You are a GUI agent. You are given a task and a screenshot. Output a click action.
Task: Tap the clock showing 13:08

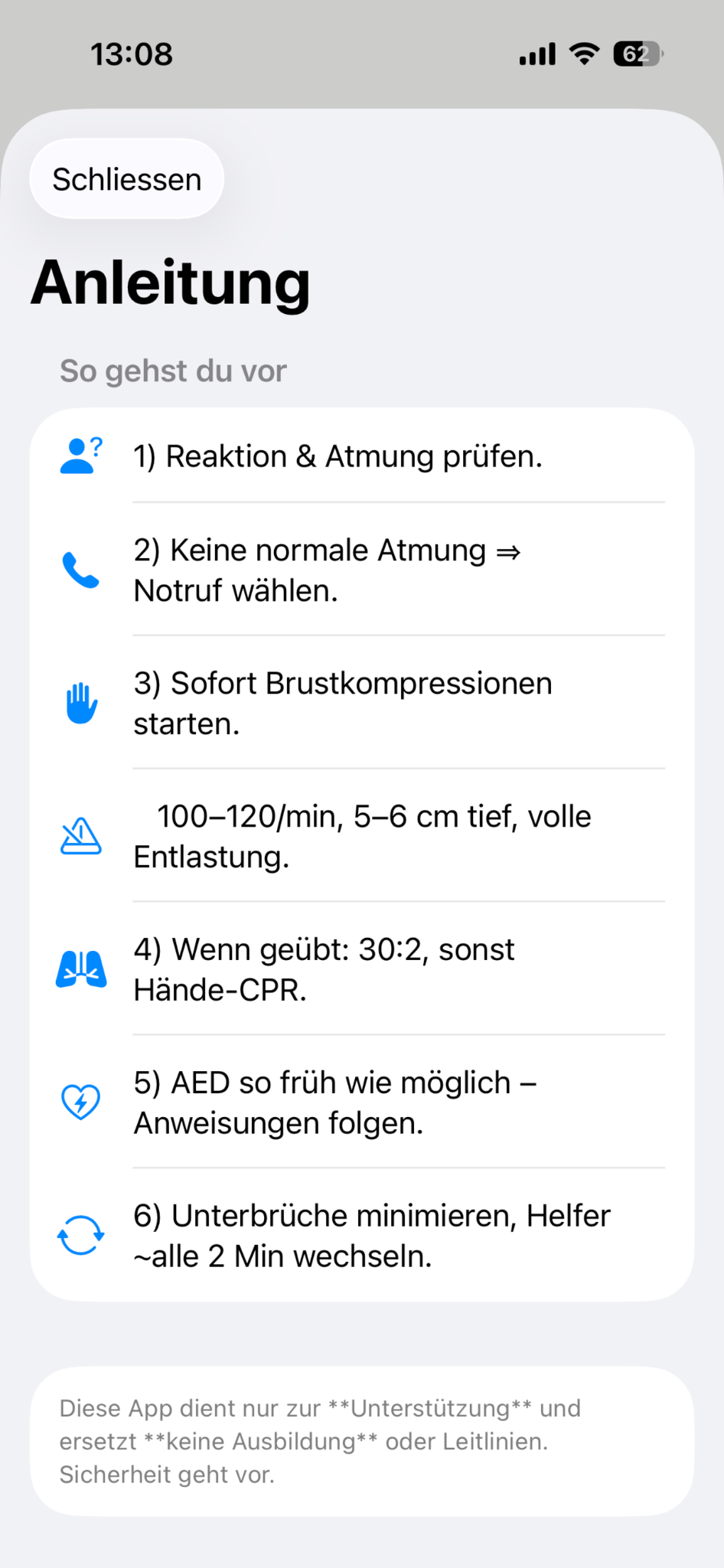tap(131, 54)
